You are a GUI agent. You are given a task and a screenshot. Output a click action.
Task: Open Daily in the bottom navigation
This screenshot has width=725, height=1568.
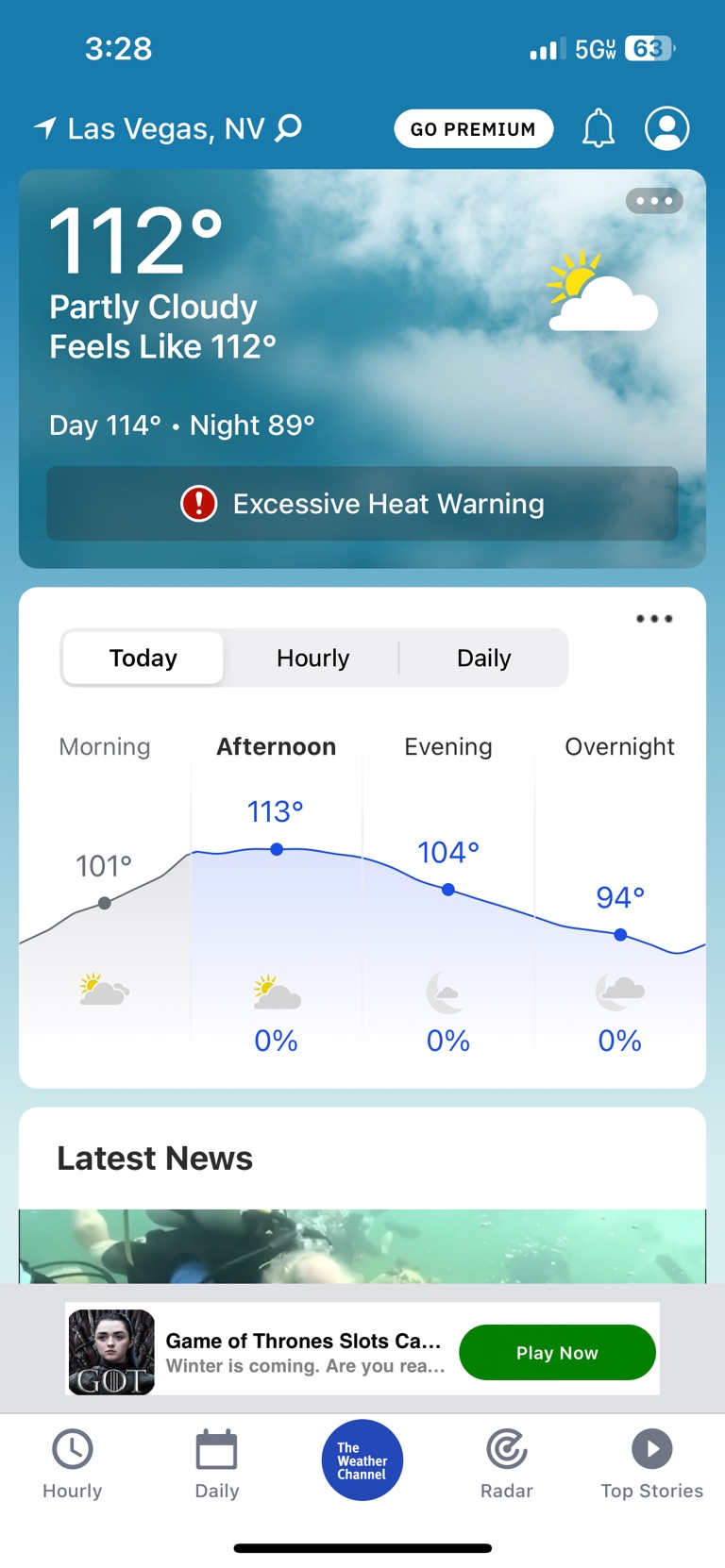pos(217,1463)
